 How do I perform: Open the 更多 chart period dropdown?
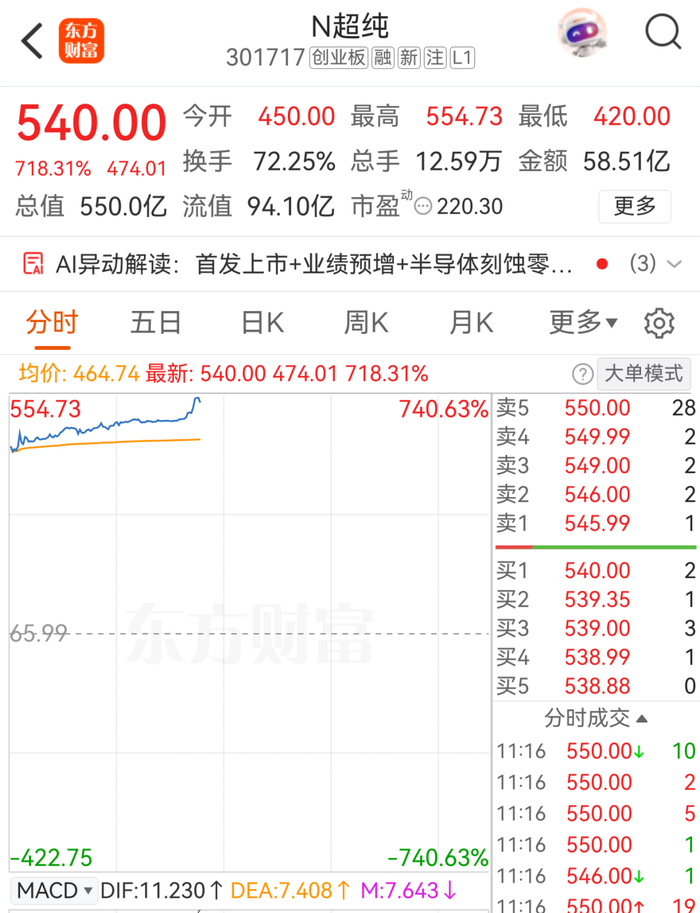point(583,322)
